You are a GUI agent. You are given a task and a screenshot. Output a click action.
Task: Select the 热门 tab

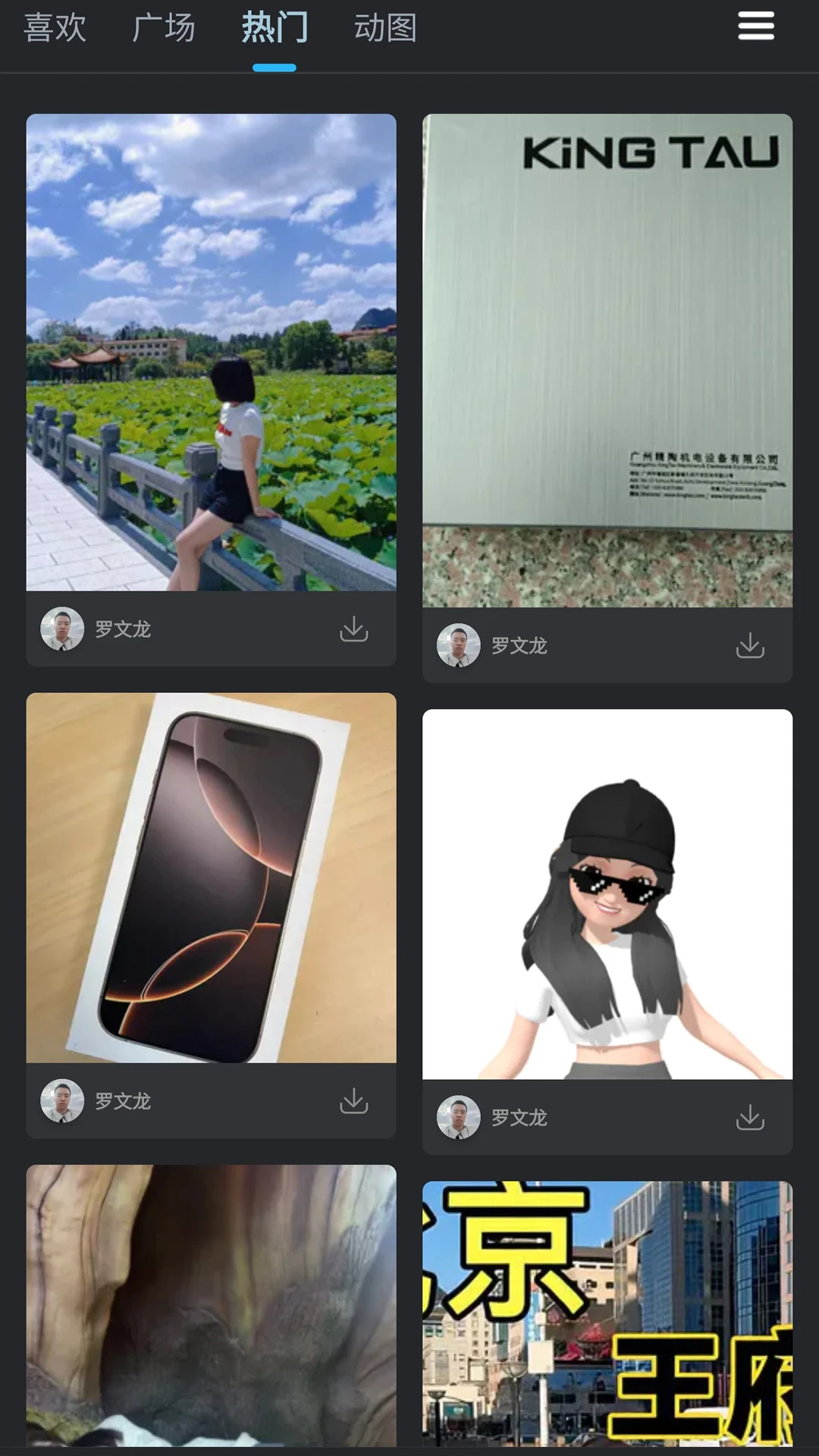point(275,28)
